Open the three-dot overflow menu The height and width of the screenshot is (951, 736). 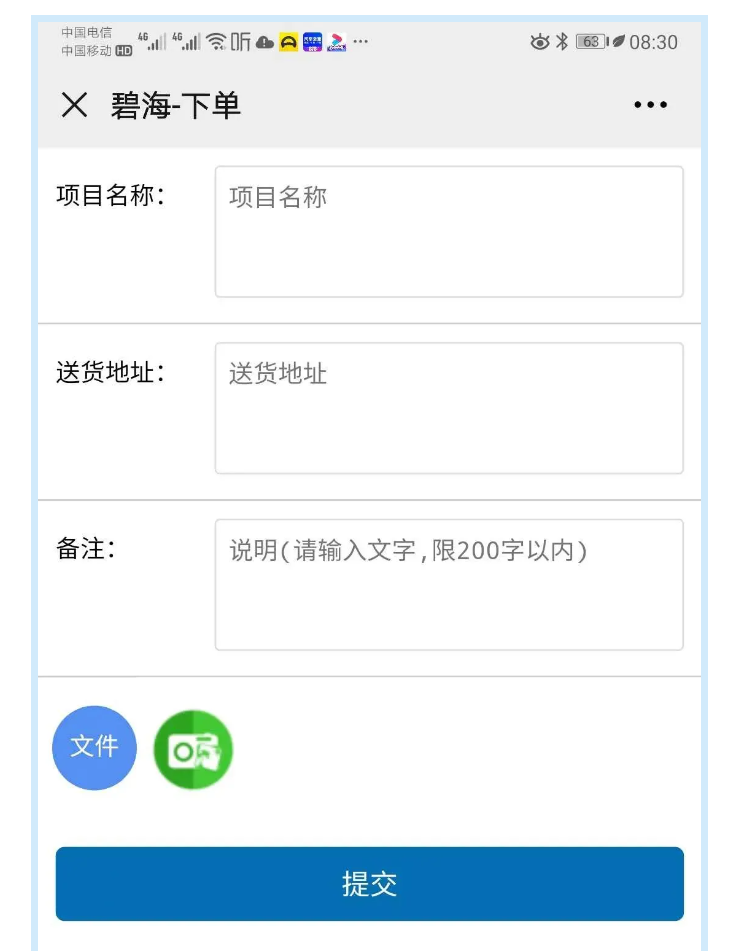650,105
